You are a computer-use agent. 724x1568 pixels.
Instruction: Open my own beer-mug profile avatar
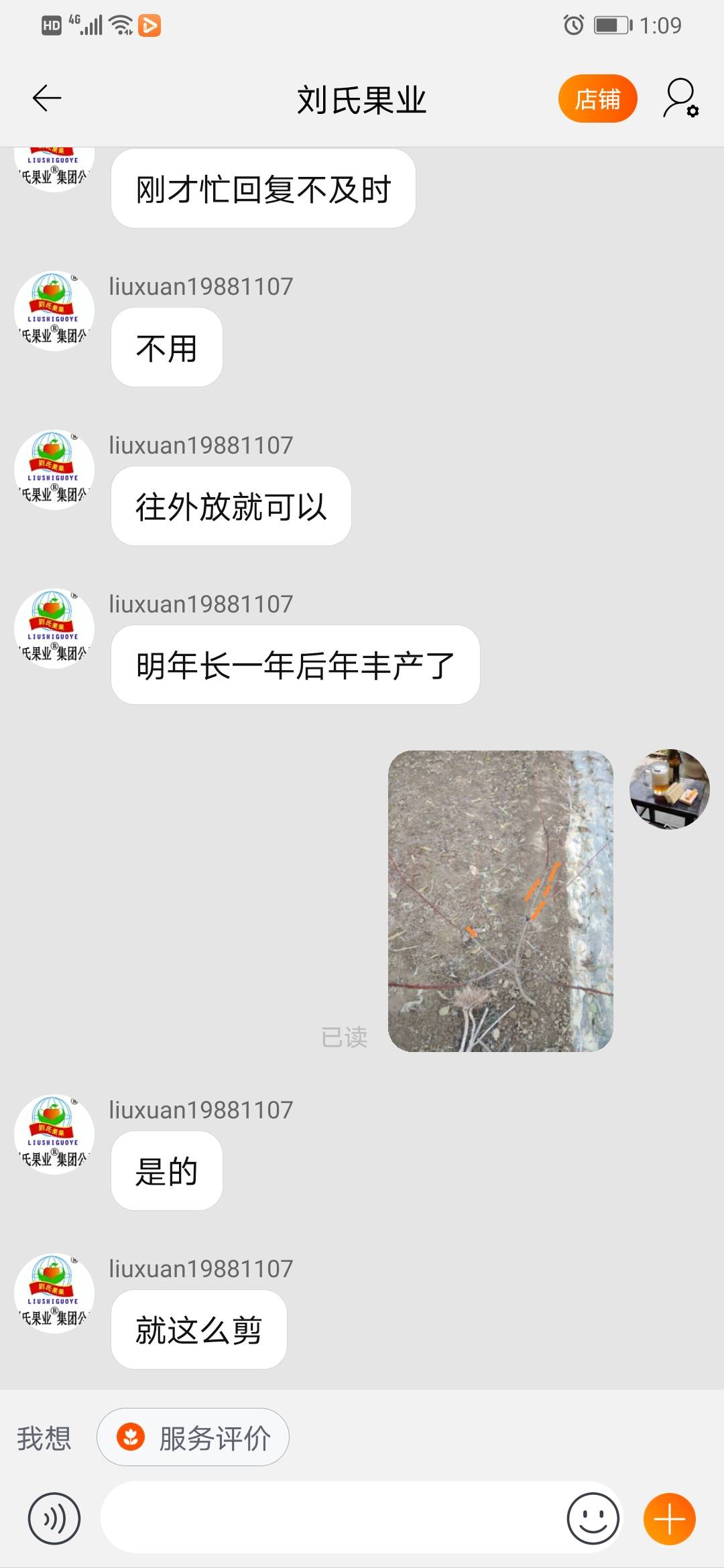pyautogui.click(x=669, y=789)
